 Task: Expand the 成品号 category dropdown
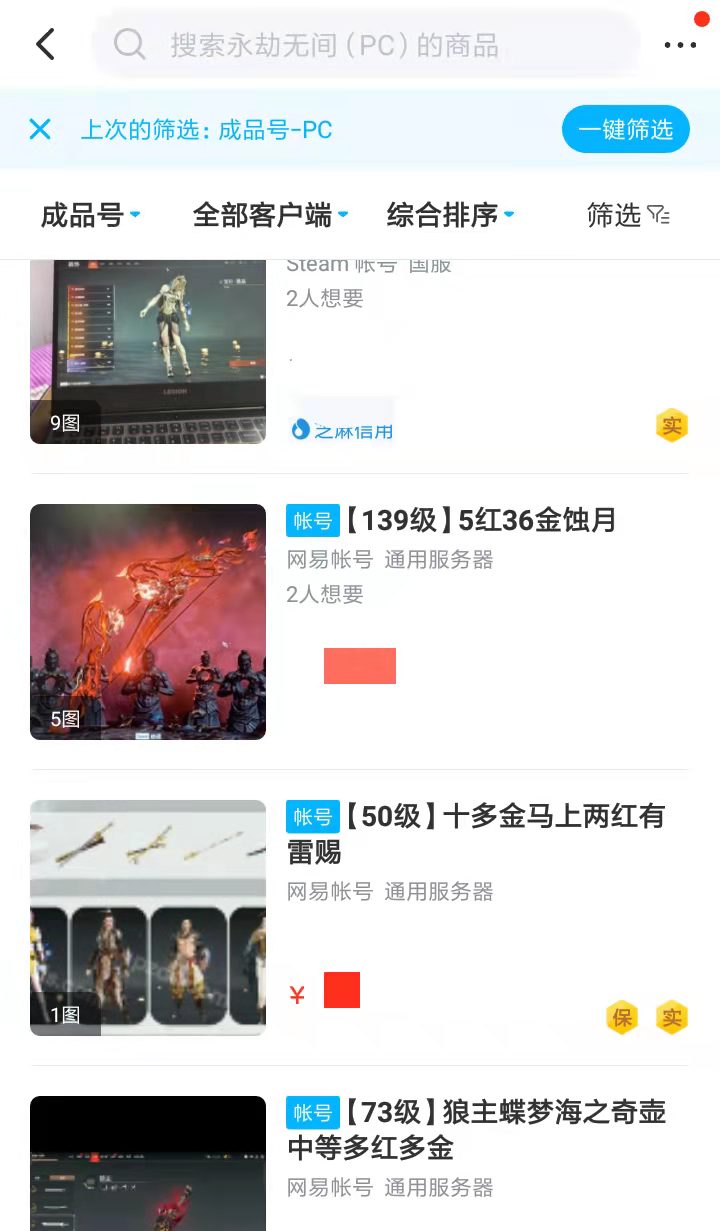(x=90, y=215)
